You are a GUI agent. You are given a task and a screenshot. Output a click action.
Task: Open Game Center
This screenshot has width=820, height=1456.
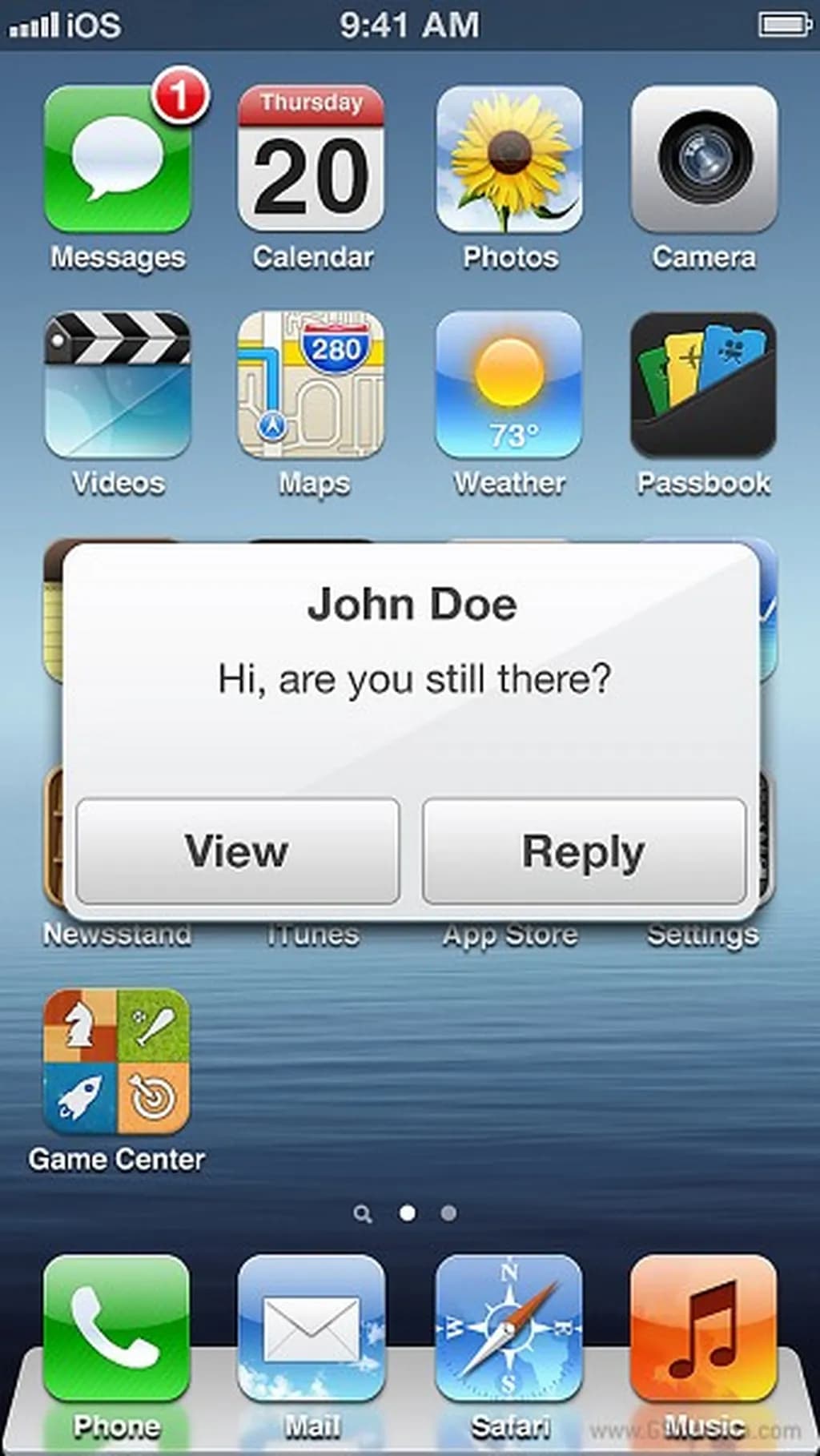pyautogui.click(x=117, y=1061)
